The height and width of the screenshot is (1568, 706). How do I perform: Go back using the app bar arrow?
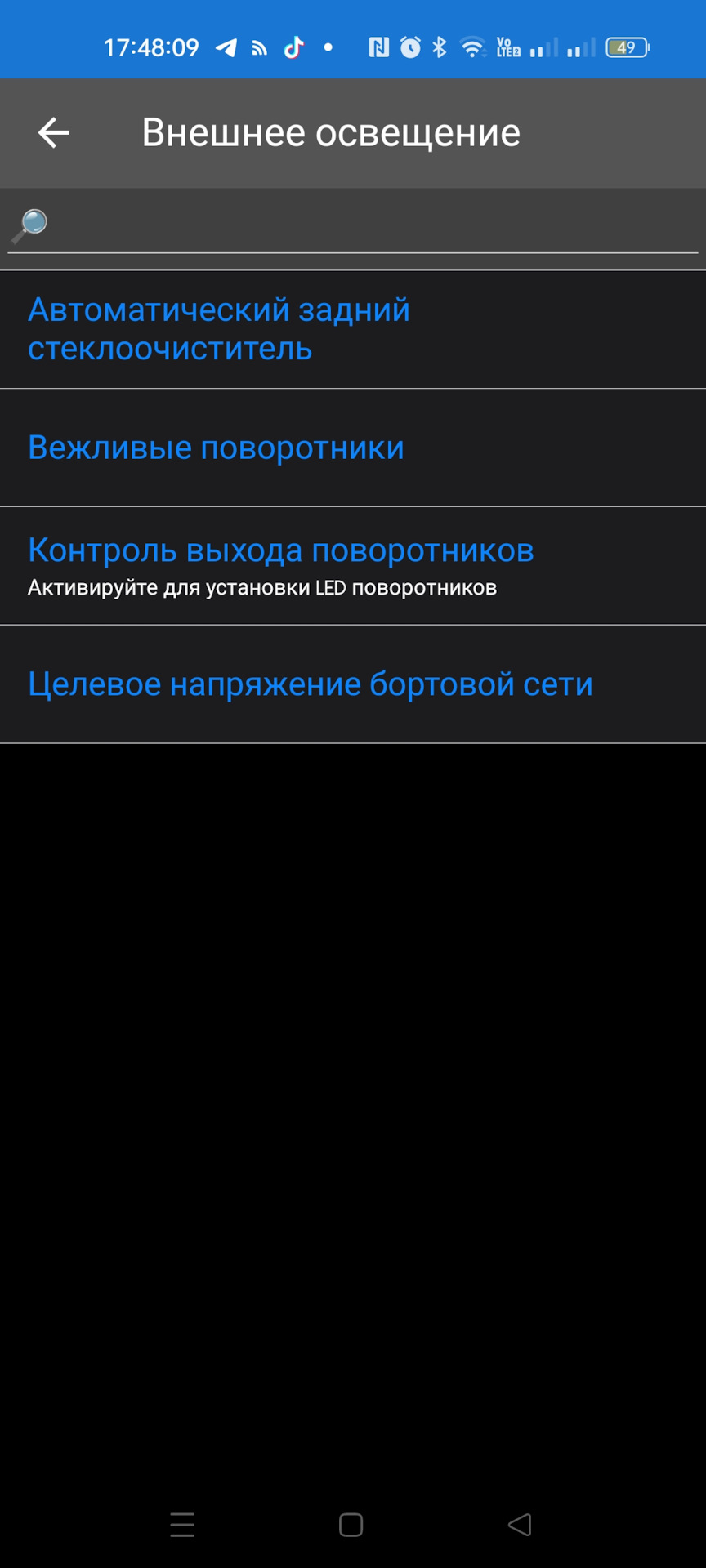pyautogui.click(x=54, y=133)
